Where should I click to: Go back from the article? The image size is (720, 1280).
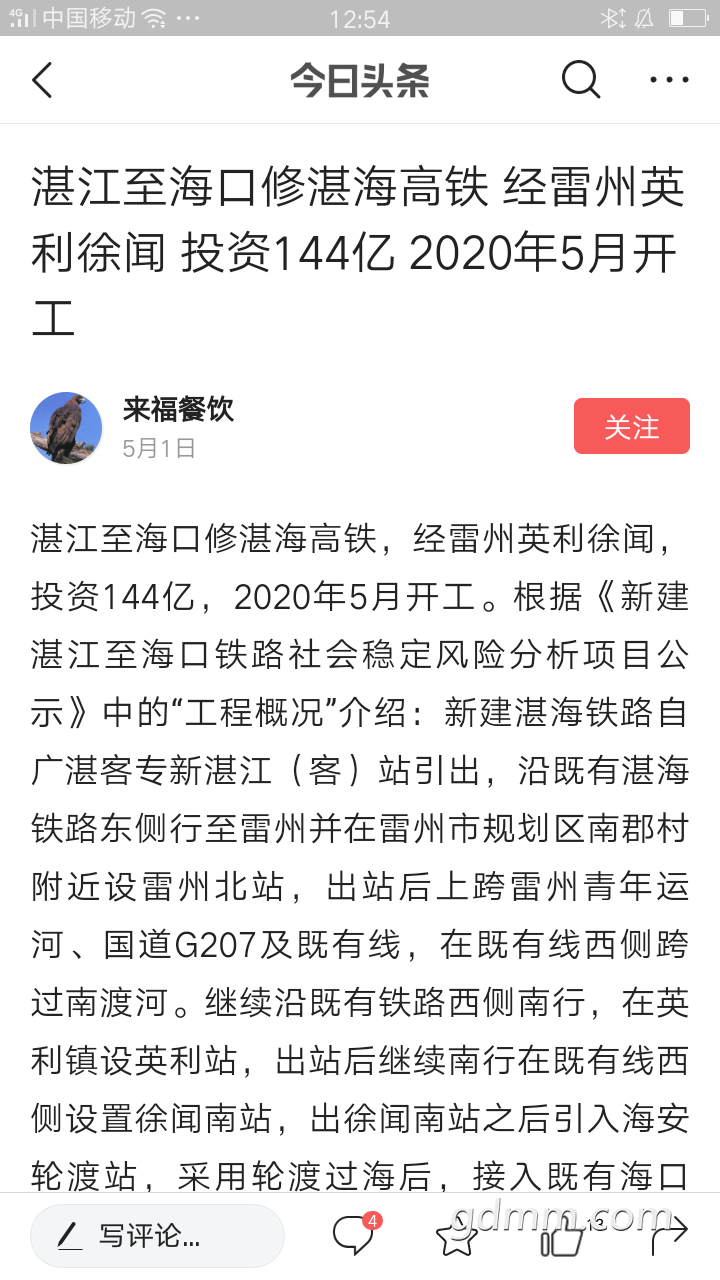coord(42,80)
